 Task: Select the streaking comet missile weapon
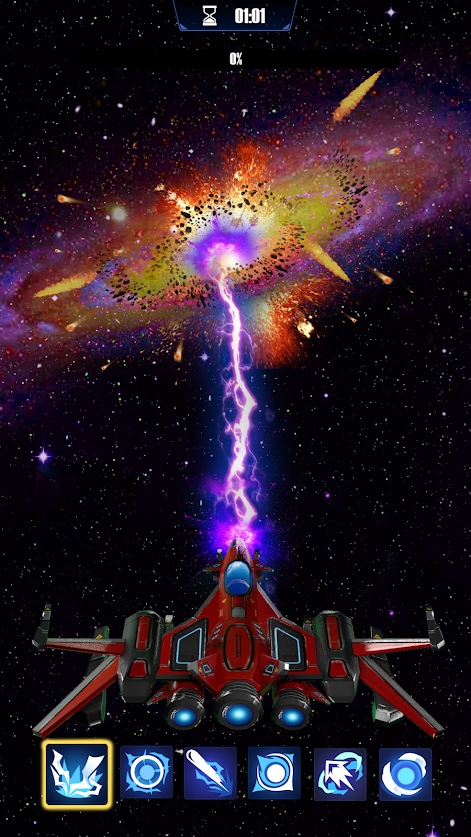210,773
